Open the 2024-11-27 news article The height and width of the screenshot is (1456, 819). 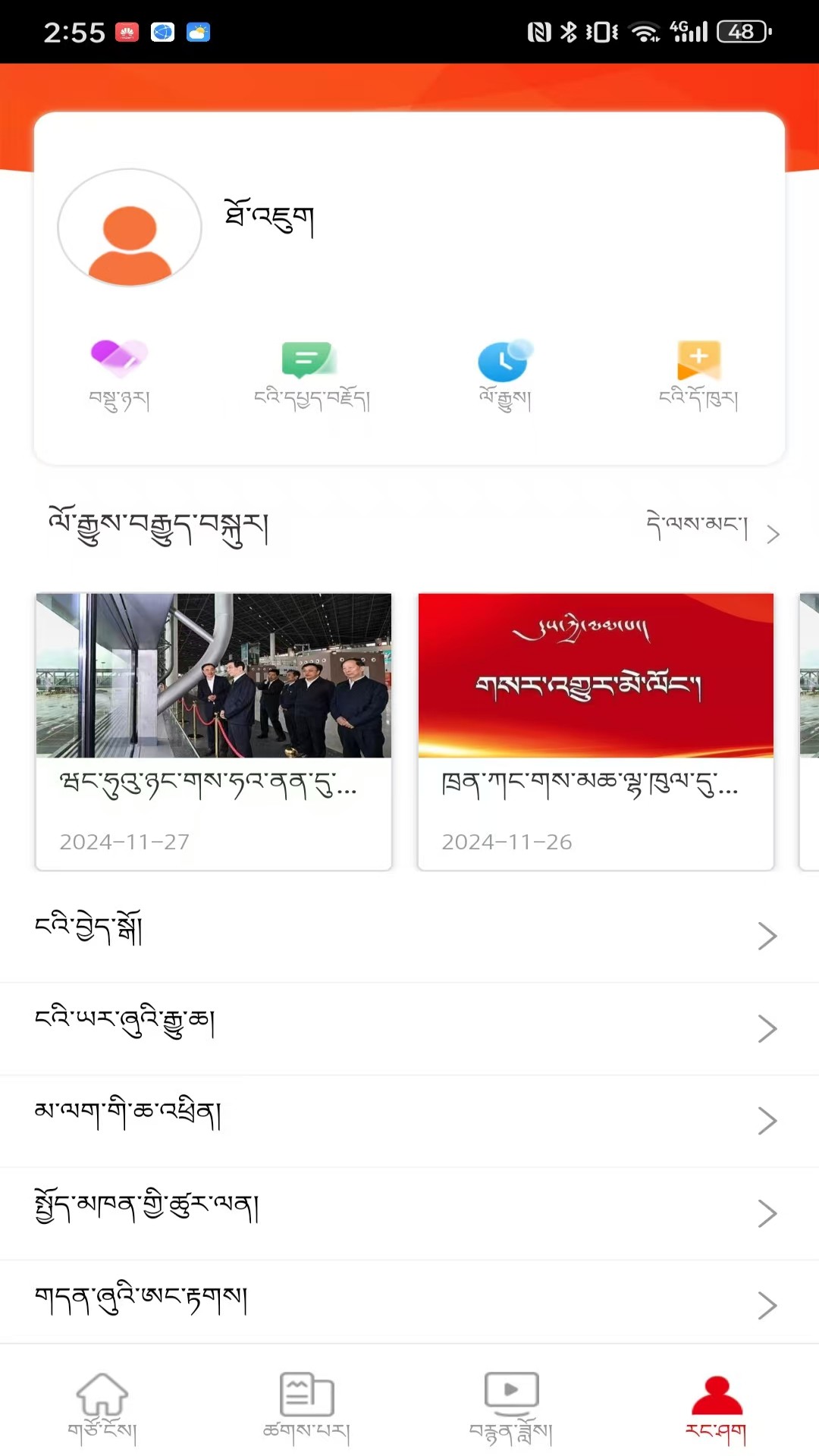coord(214,730)
